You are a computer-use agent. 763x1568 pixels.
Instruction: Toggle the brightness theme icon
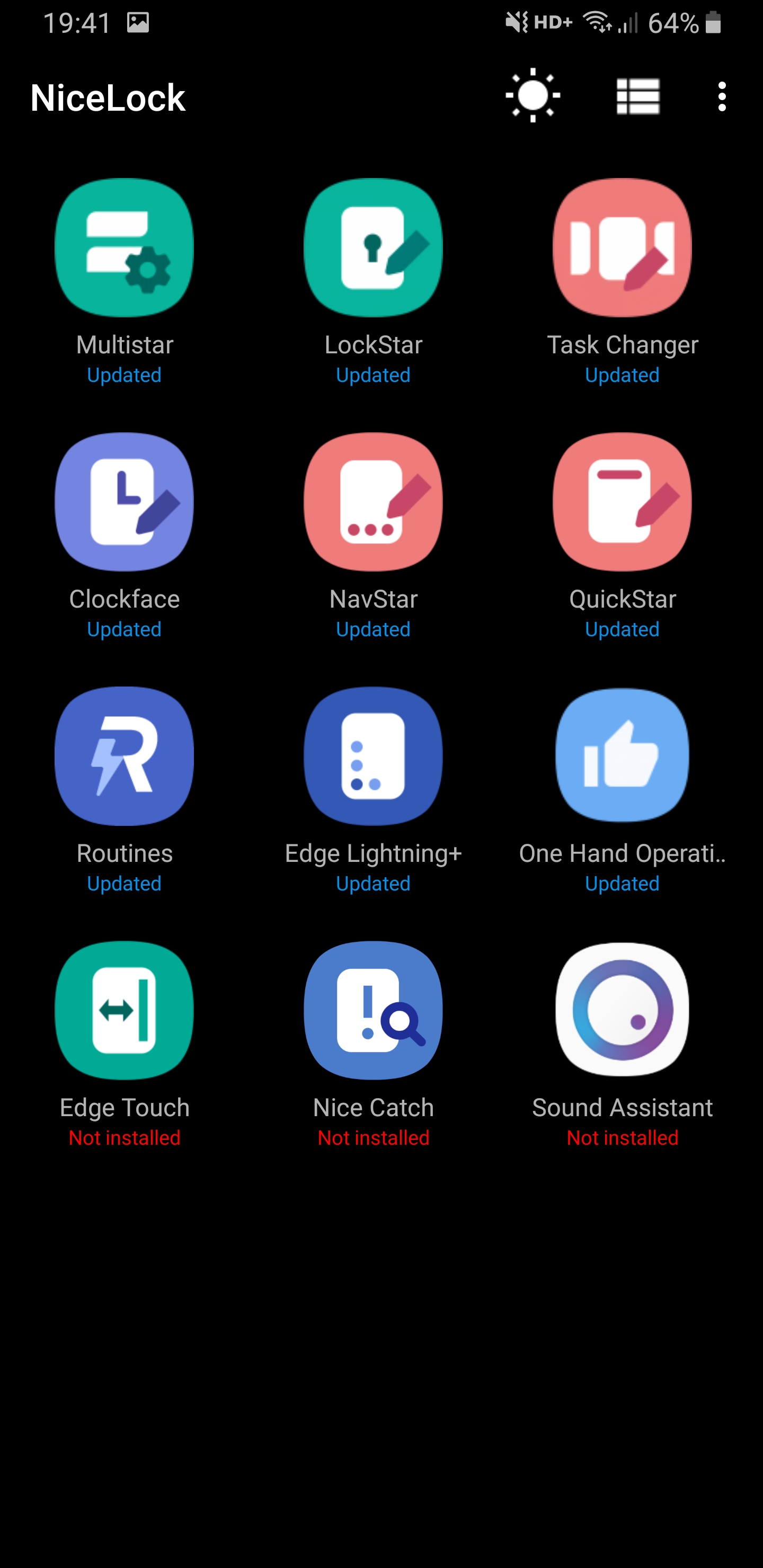tap(533, 95)
